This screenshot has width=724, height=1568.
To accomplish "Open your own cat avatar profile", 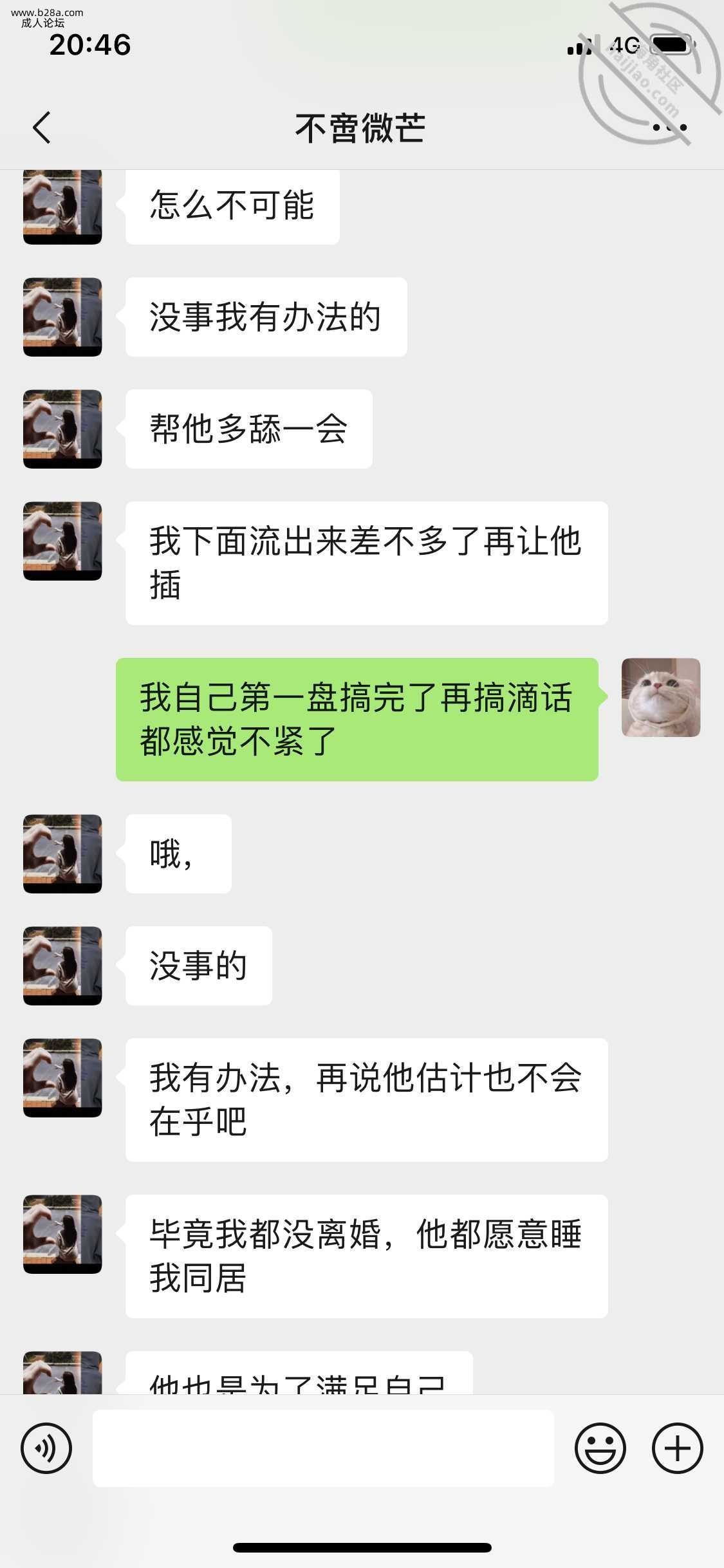I will click(661, 697).
